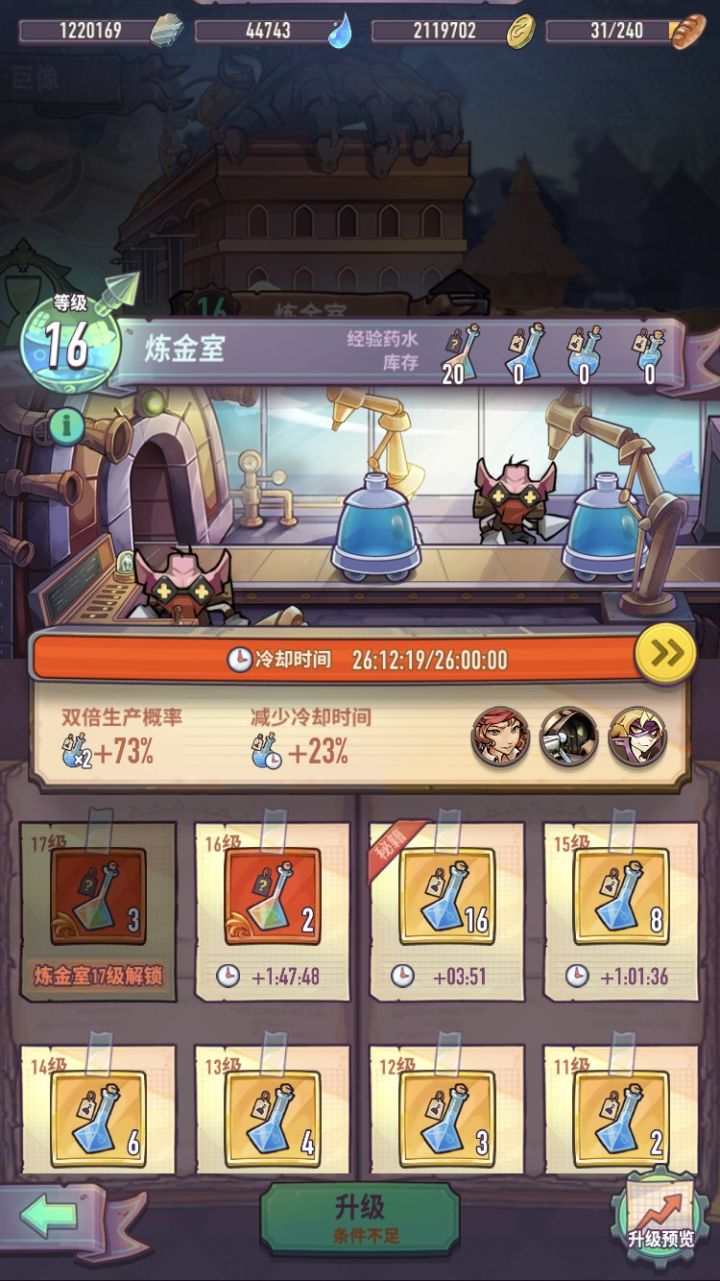Click the green back arrow
Image resolution: width=720 pixels, height=1281 pixels.
click(47, 1213)
